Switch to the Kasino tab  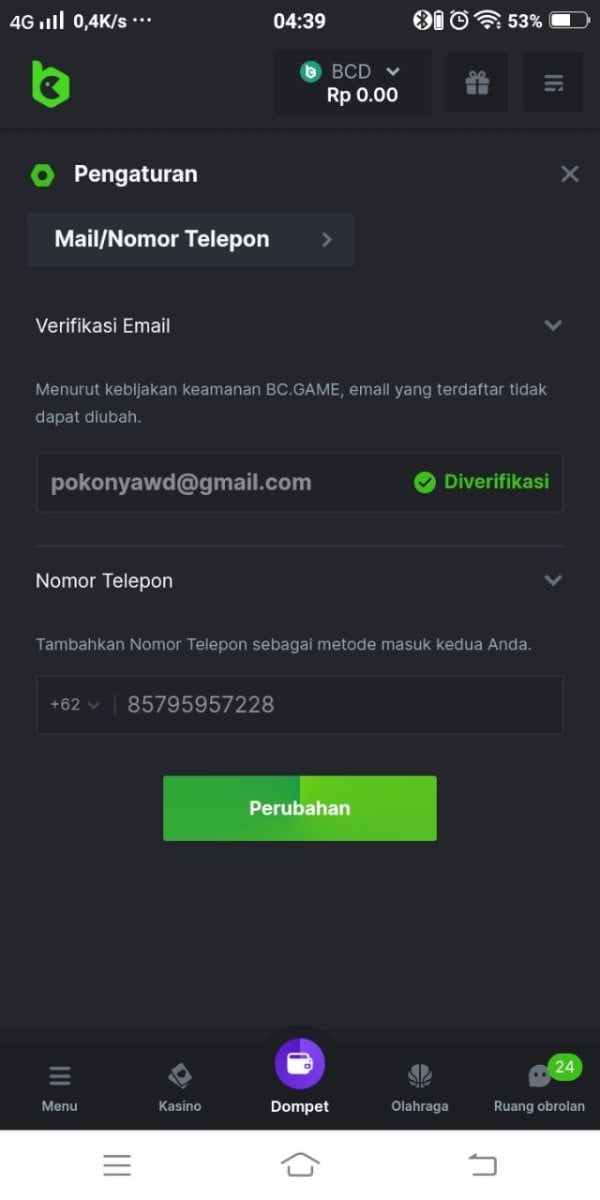(x=180, y=1087)
